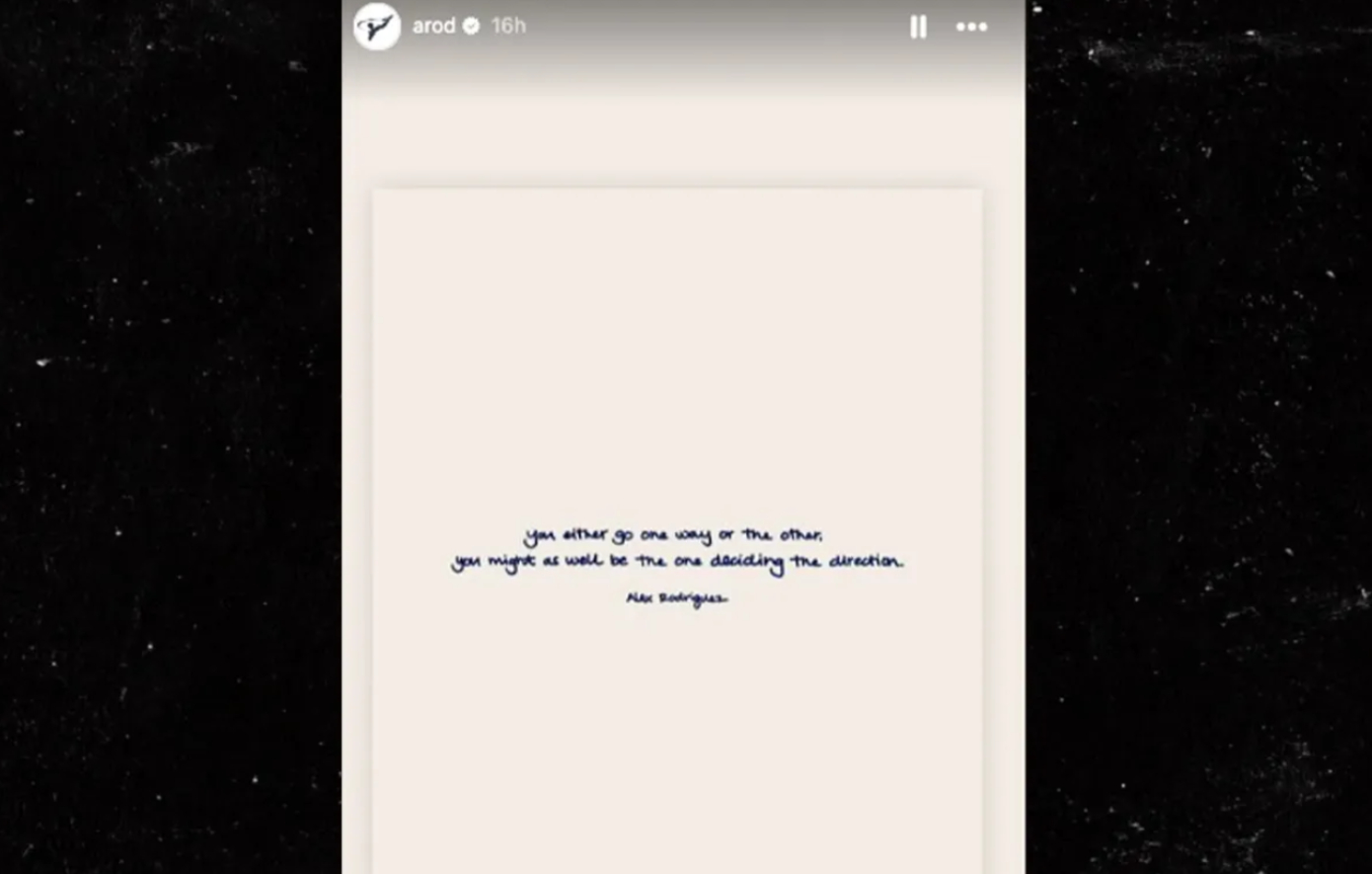Screen dimensions: 1372x874
Task: Pause the arod story
Action: click(x=918, y=27)
